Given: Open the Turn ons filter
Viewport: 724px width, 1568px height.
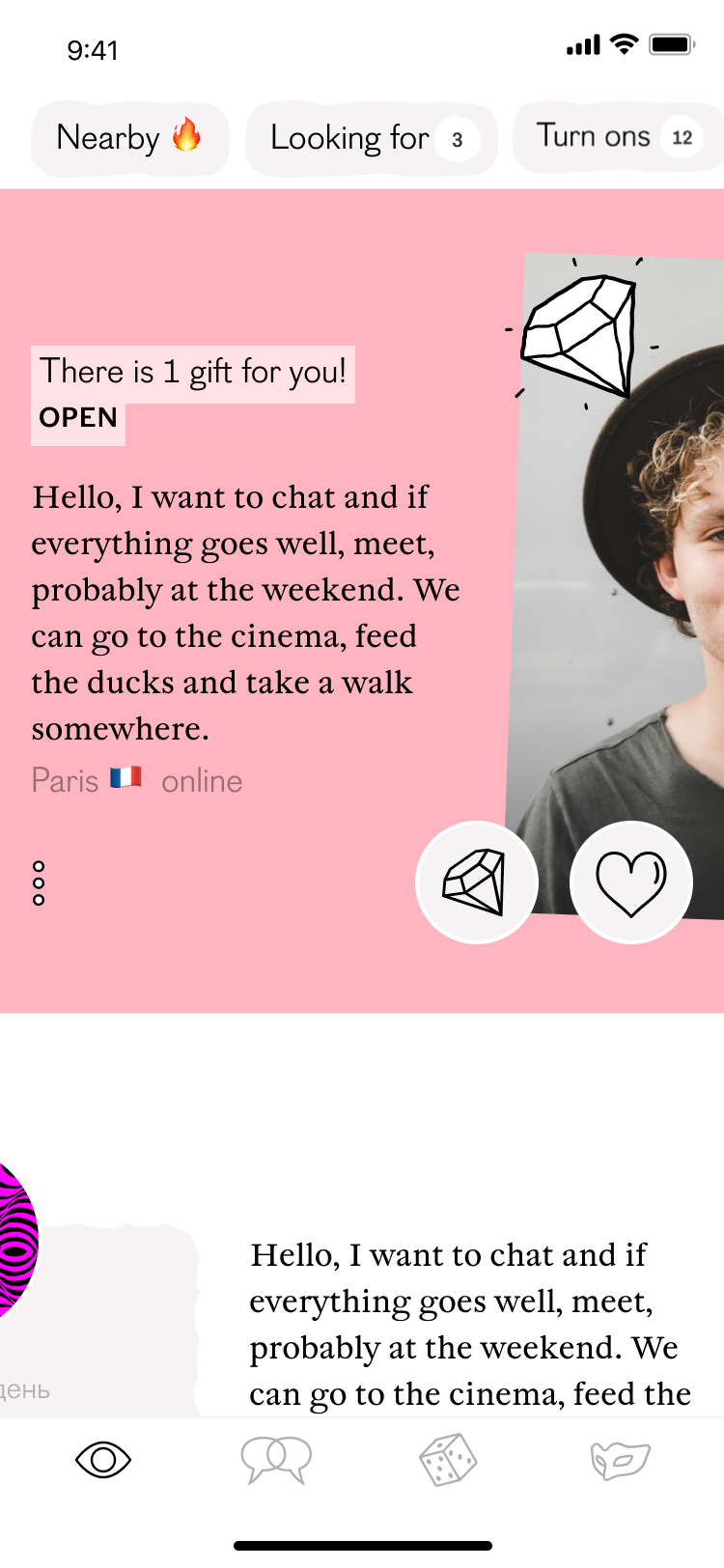Looking at the screenshot, I should (618, 137).
